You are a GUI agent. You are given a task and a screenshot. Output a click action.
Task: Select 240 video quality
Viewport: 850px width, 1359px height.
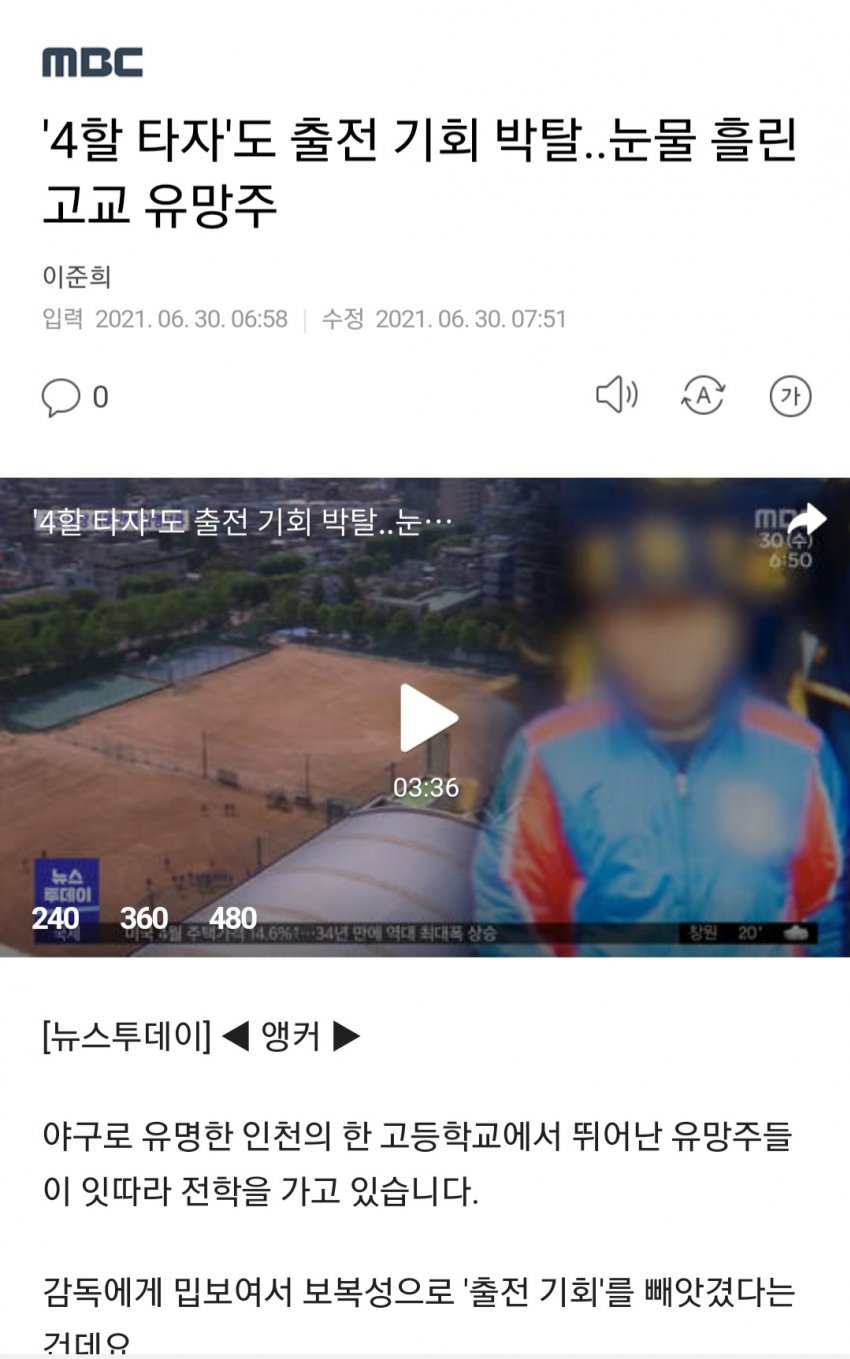(55, 918)
